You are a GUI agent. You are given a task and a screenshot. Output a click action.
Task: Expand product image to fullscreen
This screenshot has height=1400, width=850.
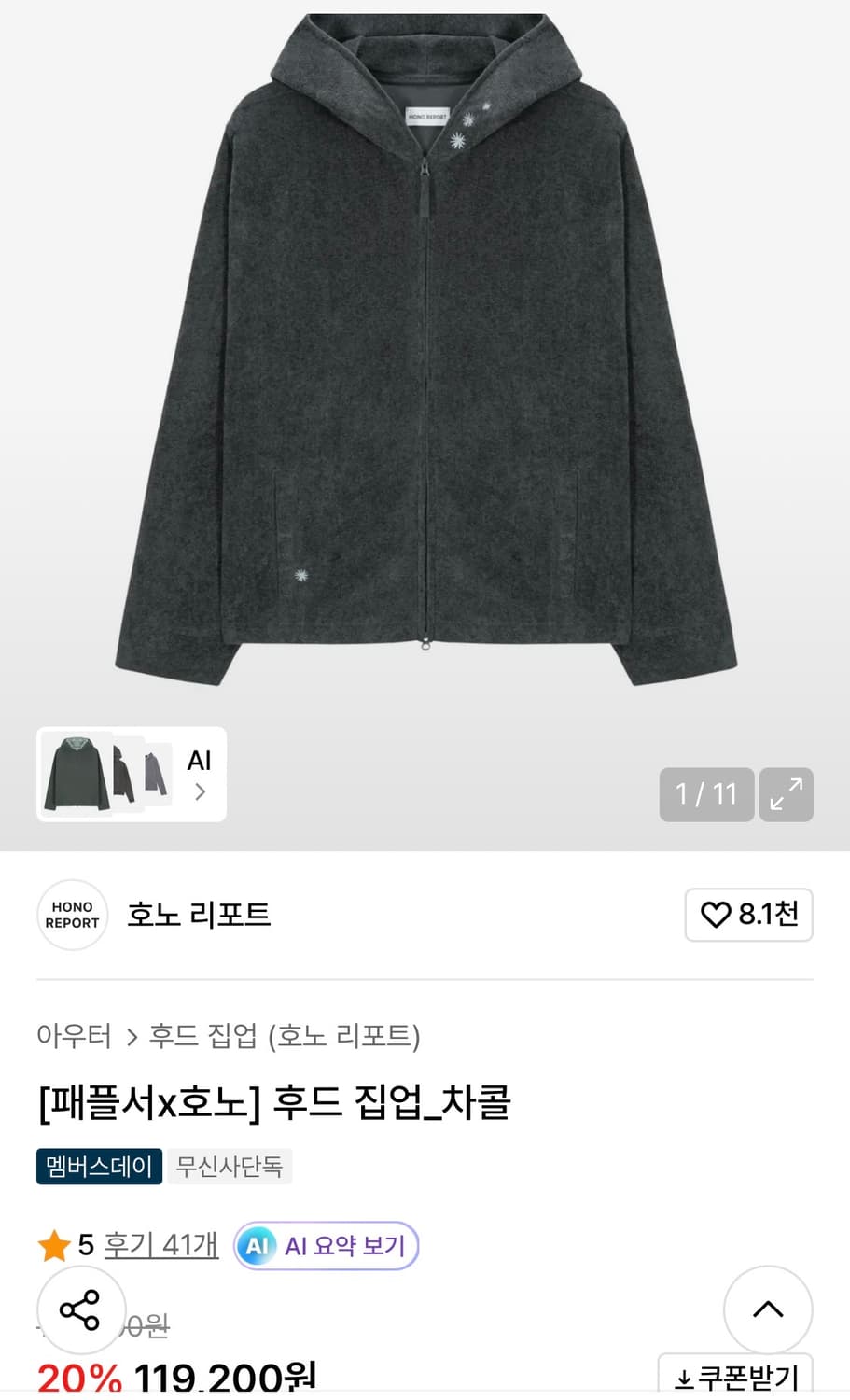(787, 794)
